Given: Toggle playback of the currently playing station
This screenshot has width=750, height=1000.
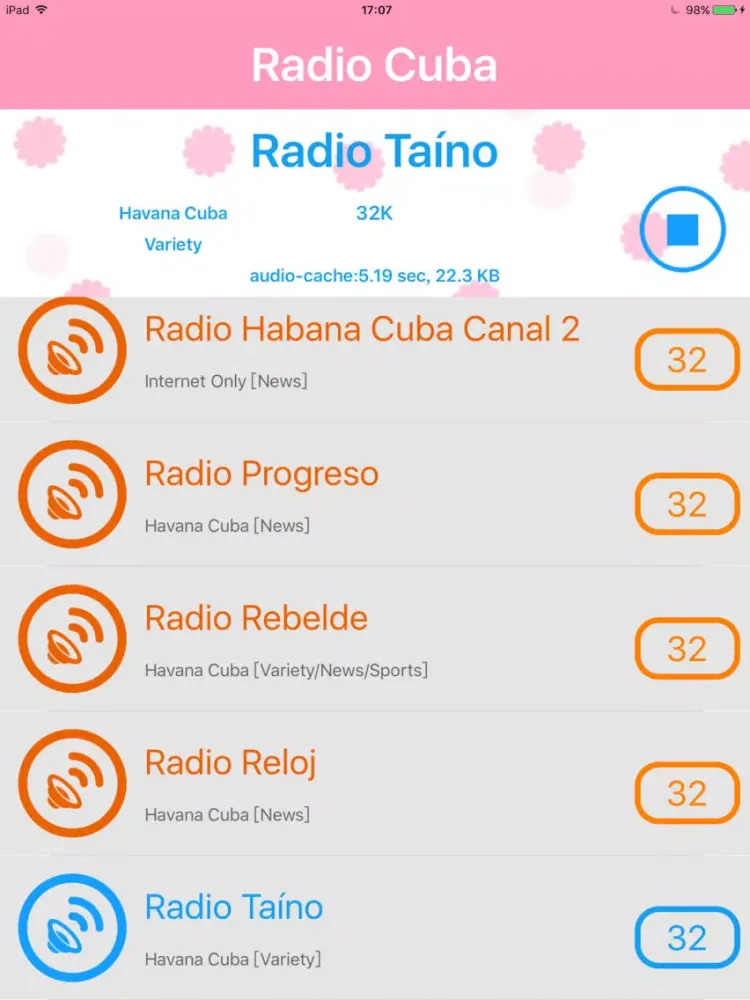Looking at the screenshot, I should pos(681,228).
